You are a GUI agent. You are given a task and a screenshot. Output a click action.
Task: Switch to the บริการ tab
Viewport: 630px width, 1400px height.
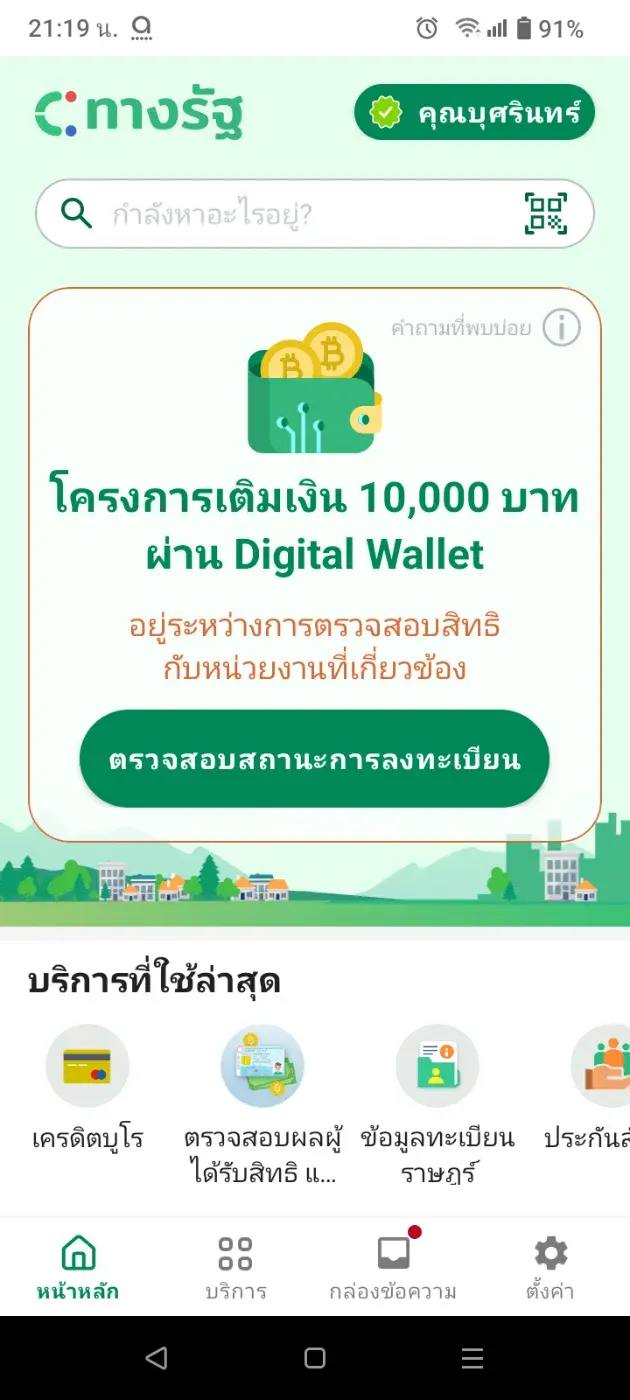pos(236,1267)
